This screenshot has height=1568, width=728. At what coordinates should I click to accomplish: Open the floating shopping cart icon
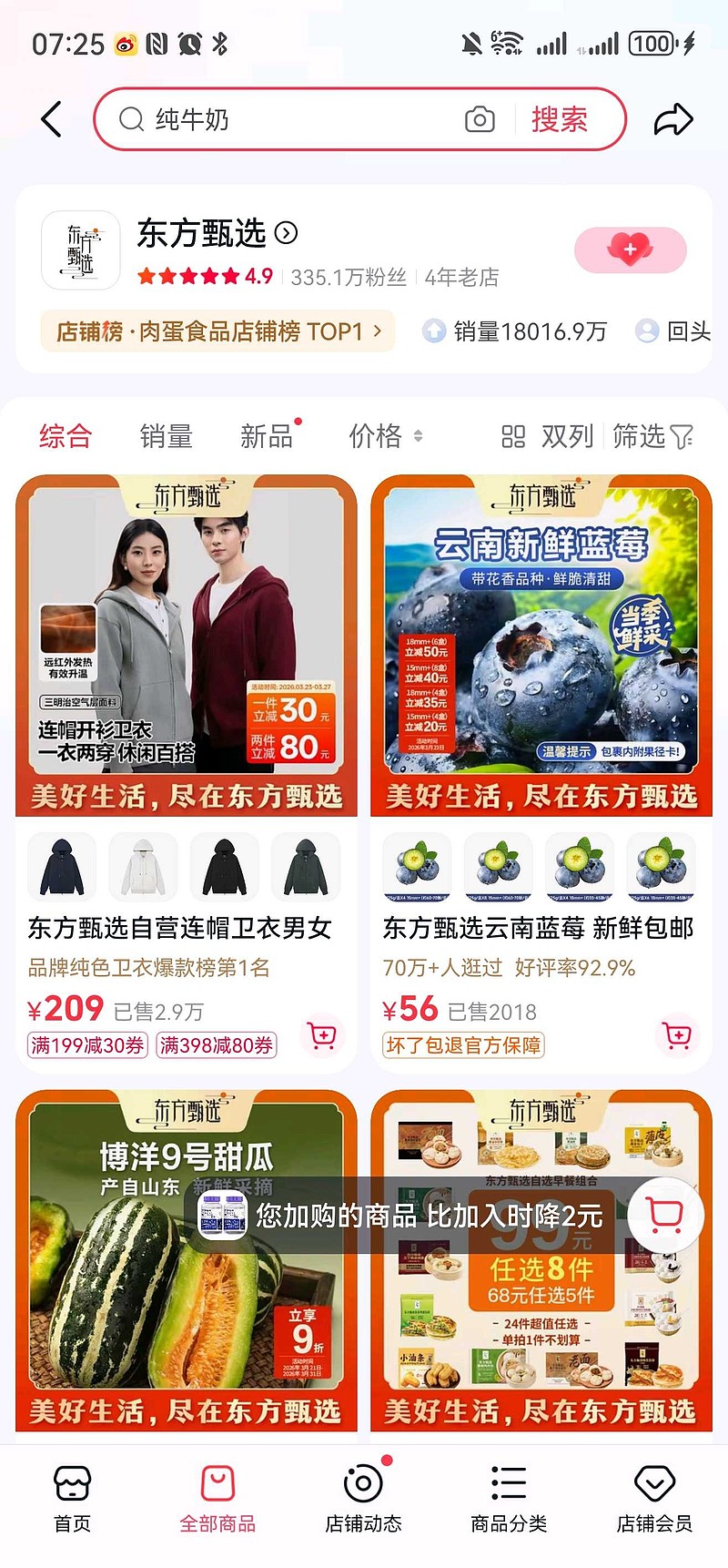click(665, 1215)
